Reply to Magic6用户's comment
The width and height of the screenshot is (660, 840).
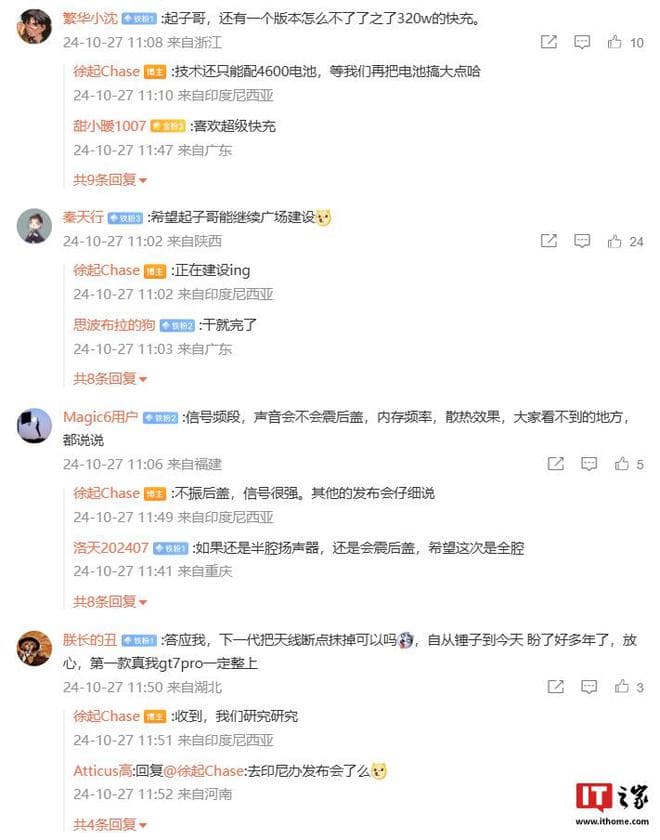tap(590, 464)
